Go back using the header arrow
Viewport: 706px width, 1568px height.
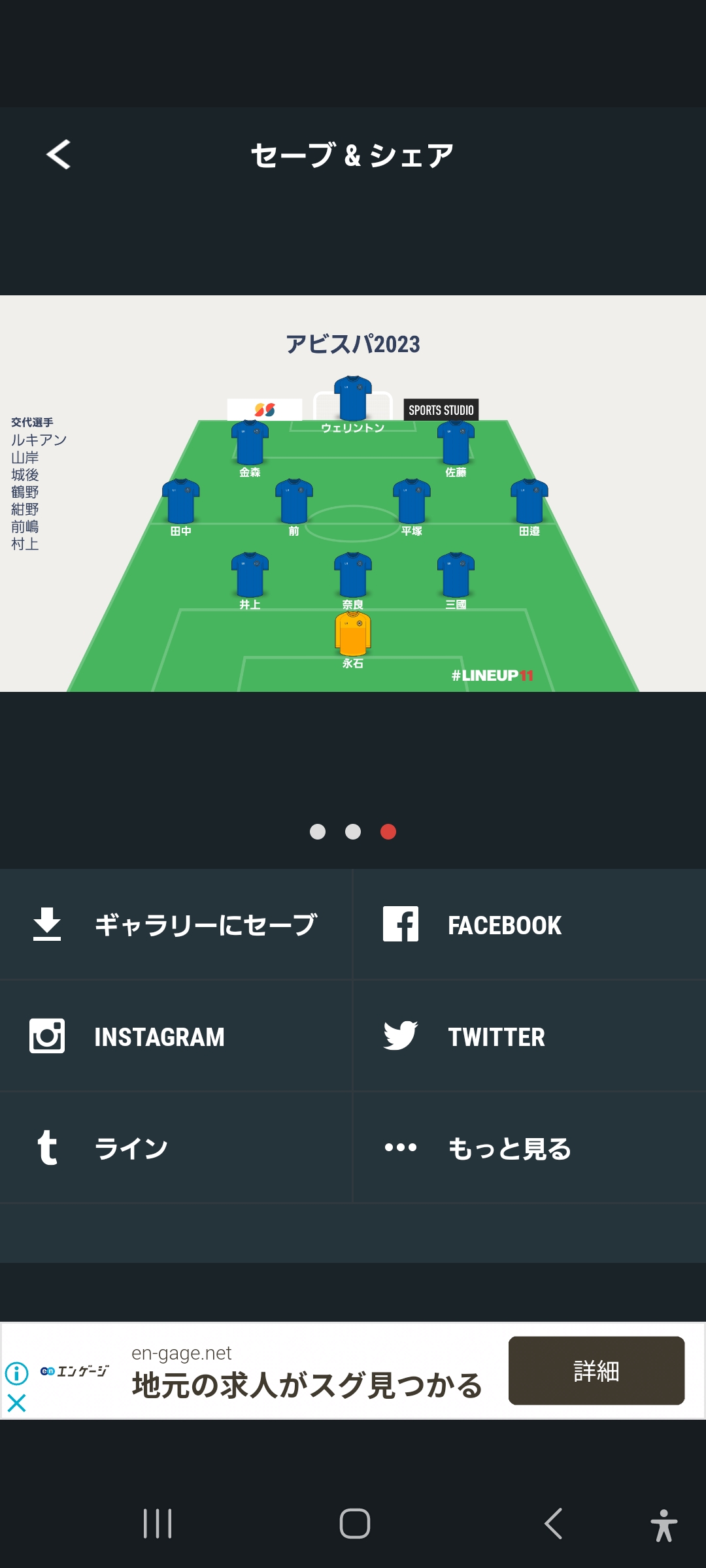click(x=59, y=155)
